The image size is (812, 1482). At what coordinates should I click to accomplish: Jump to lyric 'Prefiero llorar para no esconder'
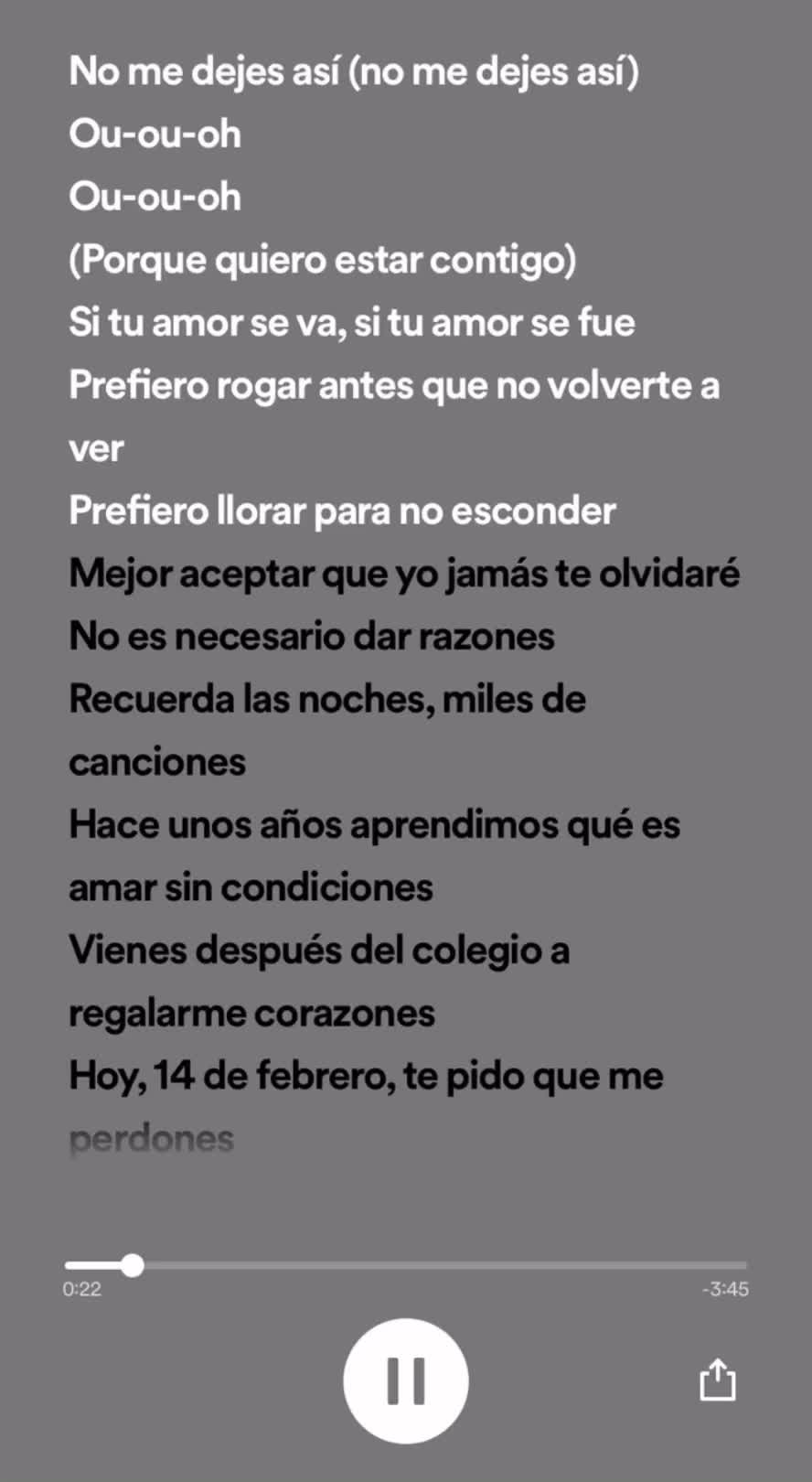pyautogui.click(x=342, y=511)
